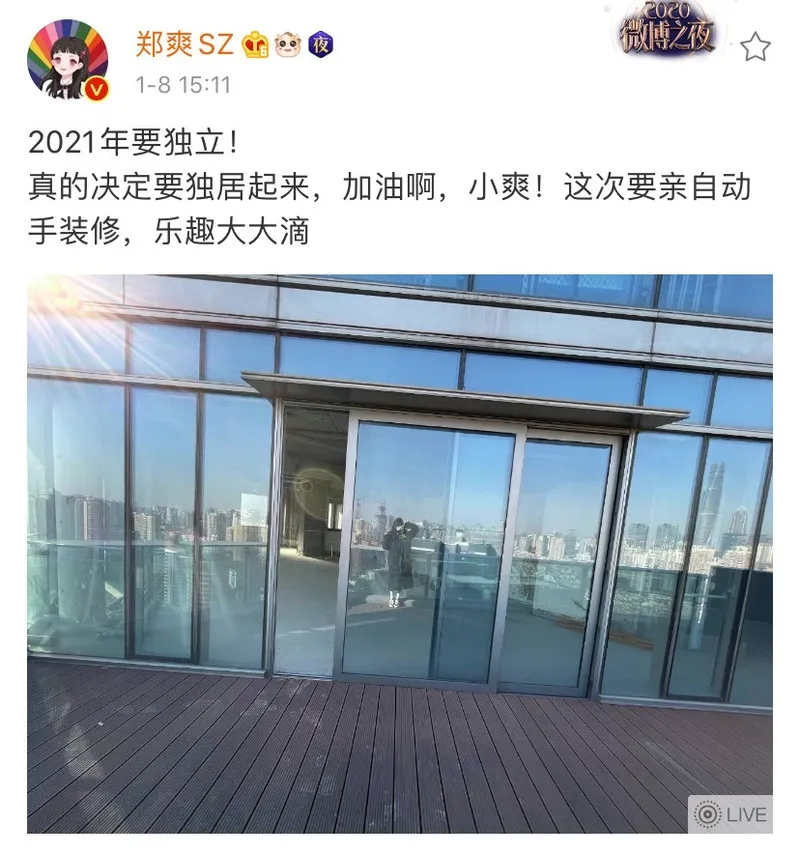Image resolution: width=800 pixels, height=854 pixels.
Task: Open 郑爽SZ's profile avatar
Action: pos(68,61)
